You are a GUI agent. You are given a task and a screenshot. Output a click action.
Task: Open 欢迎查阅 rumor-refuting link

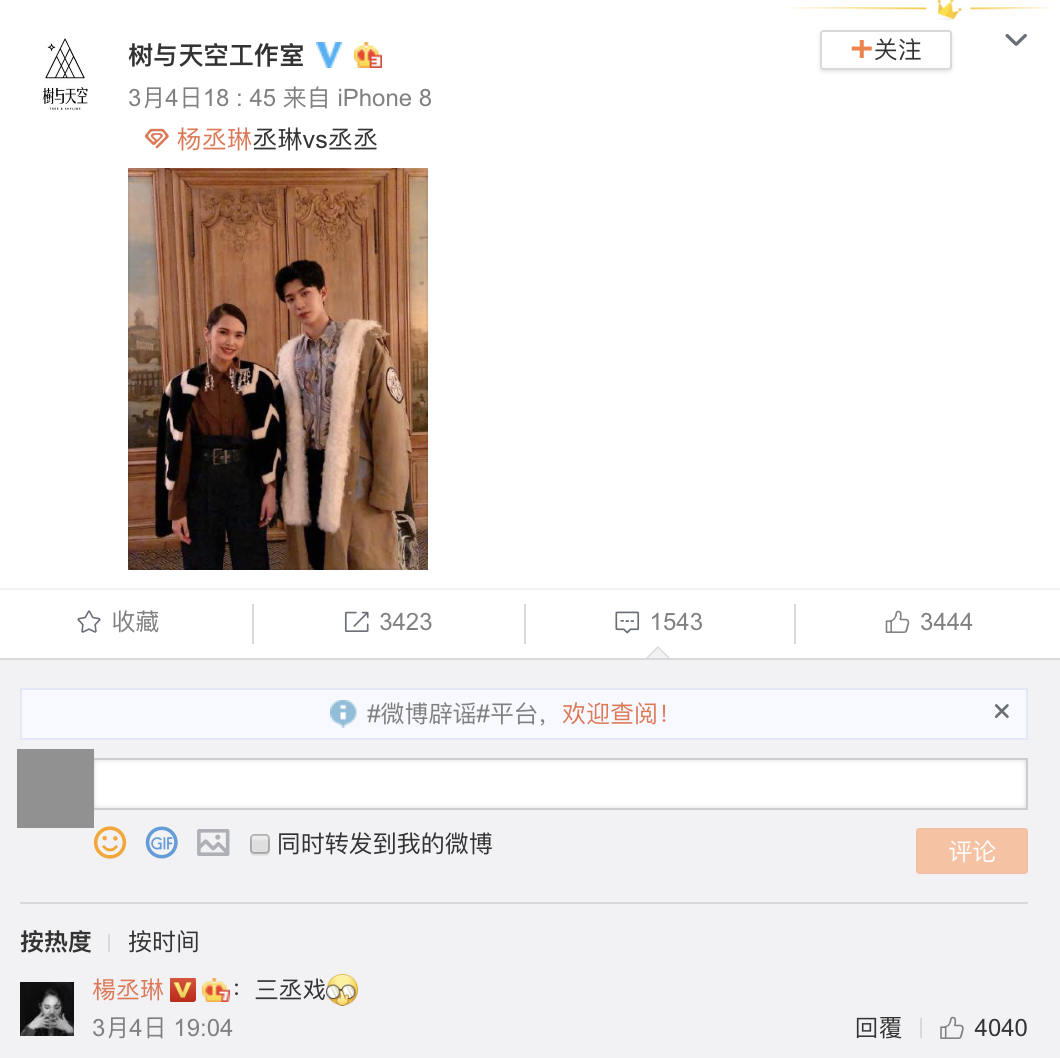point(614,713)
